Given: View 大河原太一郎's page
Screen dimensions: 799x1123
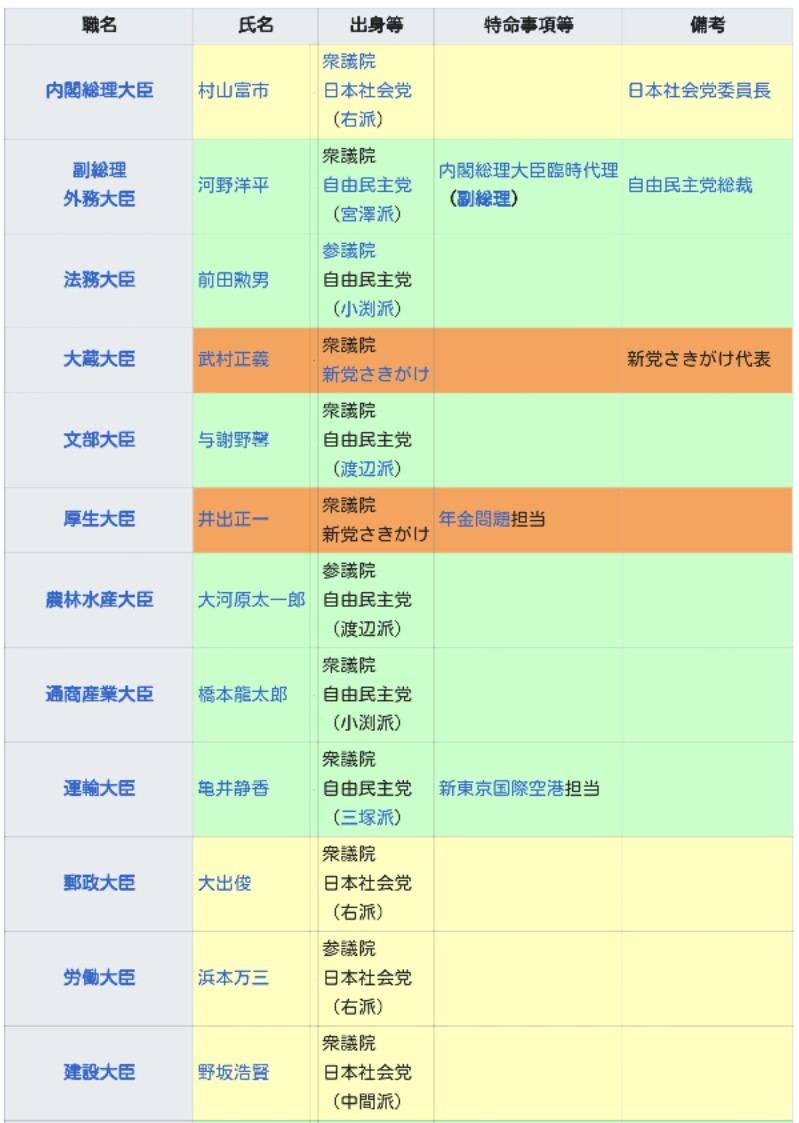Looking at the screenshot, I should click(x=251, y=600).
